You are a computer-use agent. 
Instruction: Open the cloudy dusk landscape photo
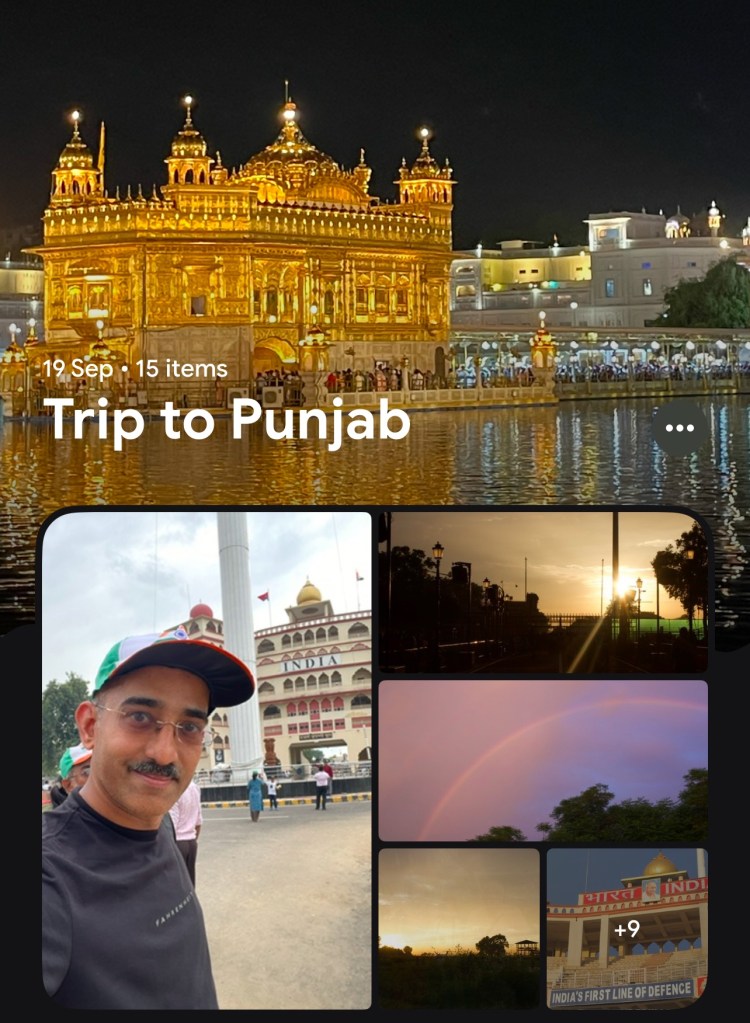pos(459,928)
